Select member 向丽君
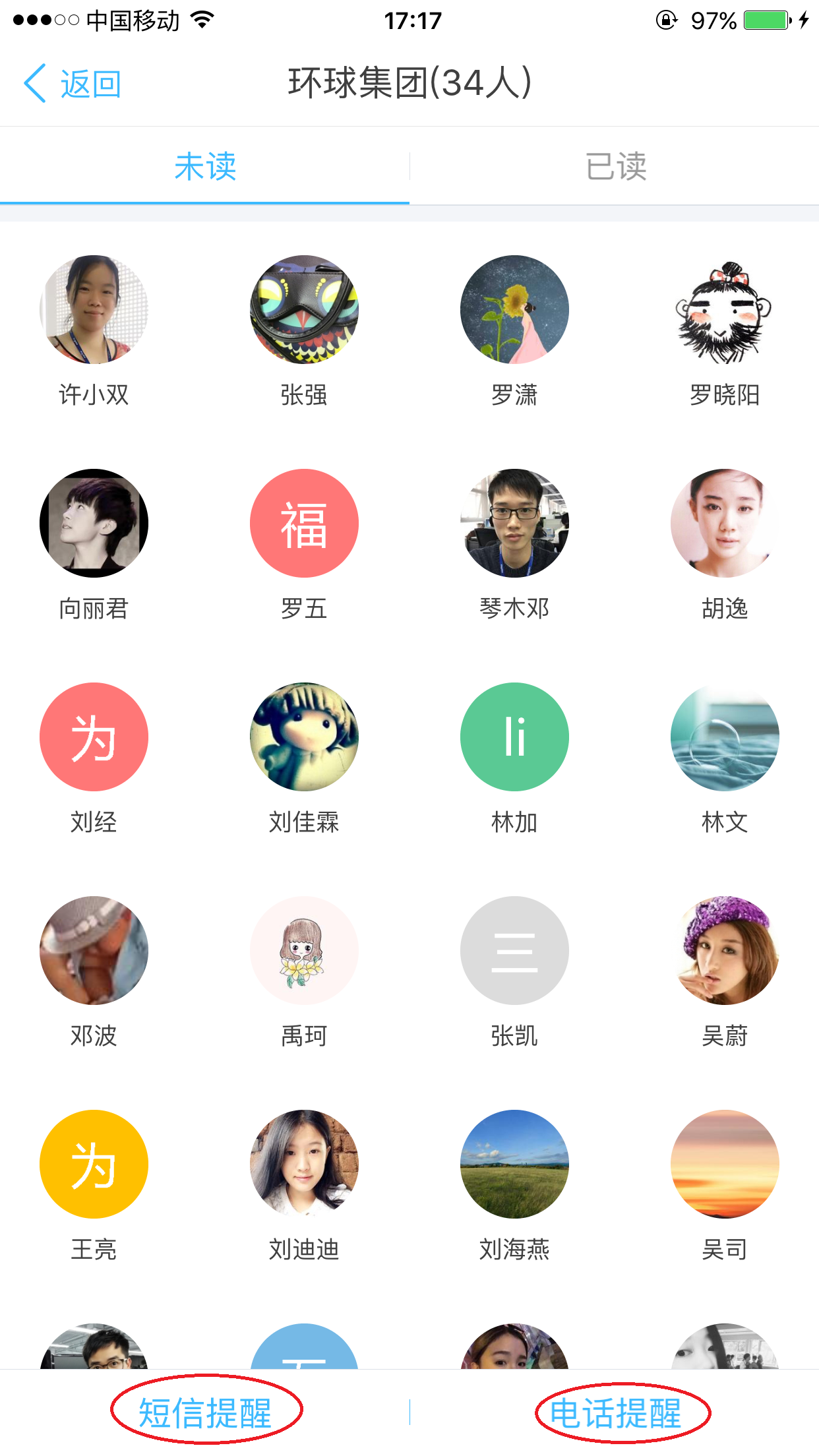 pyautogui.click(x=94, y=524)
